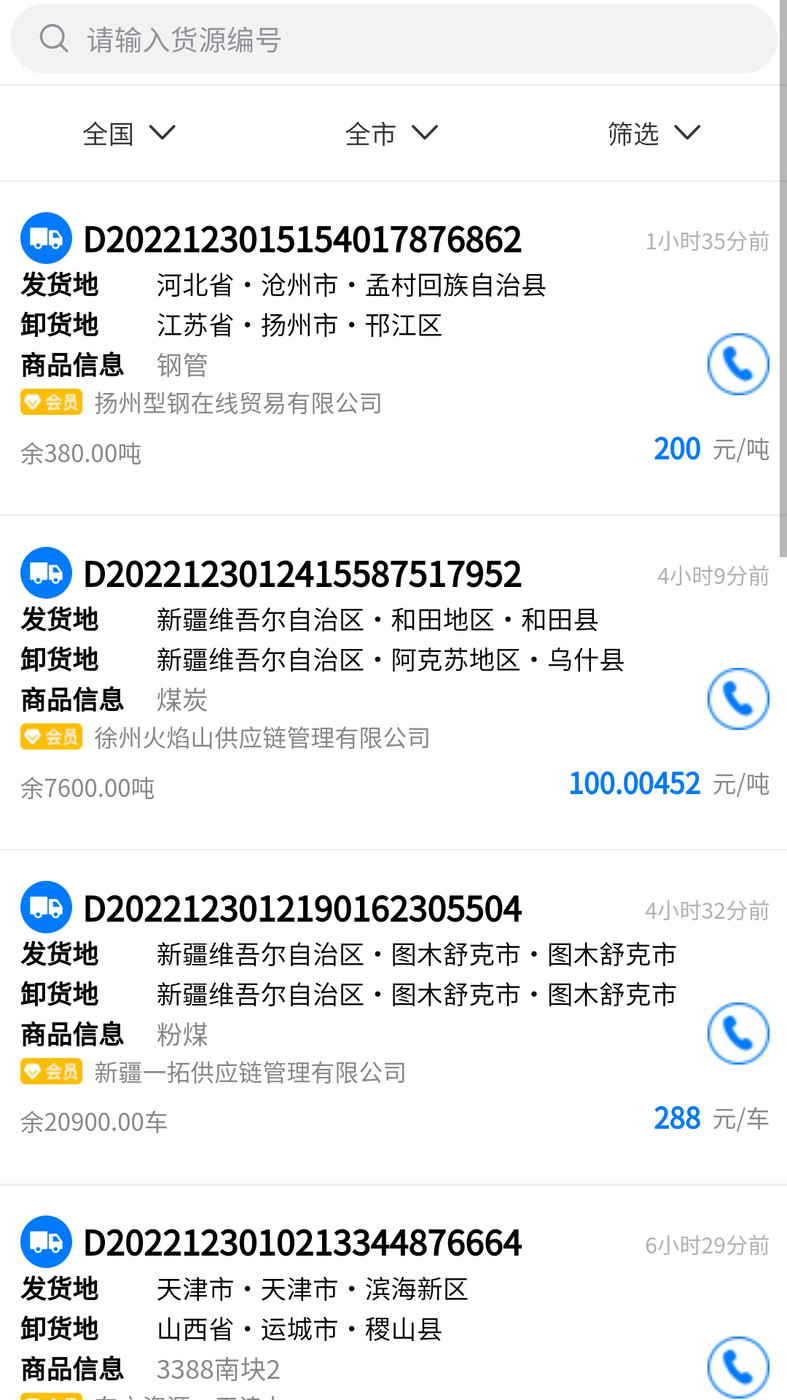Click the phone icon on the bottom Tianjin listing
The width and height of the screenshot is (787, 1400).
click(738, 1365)
